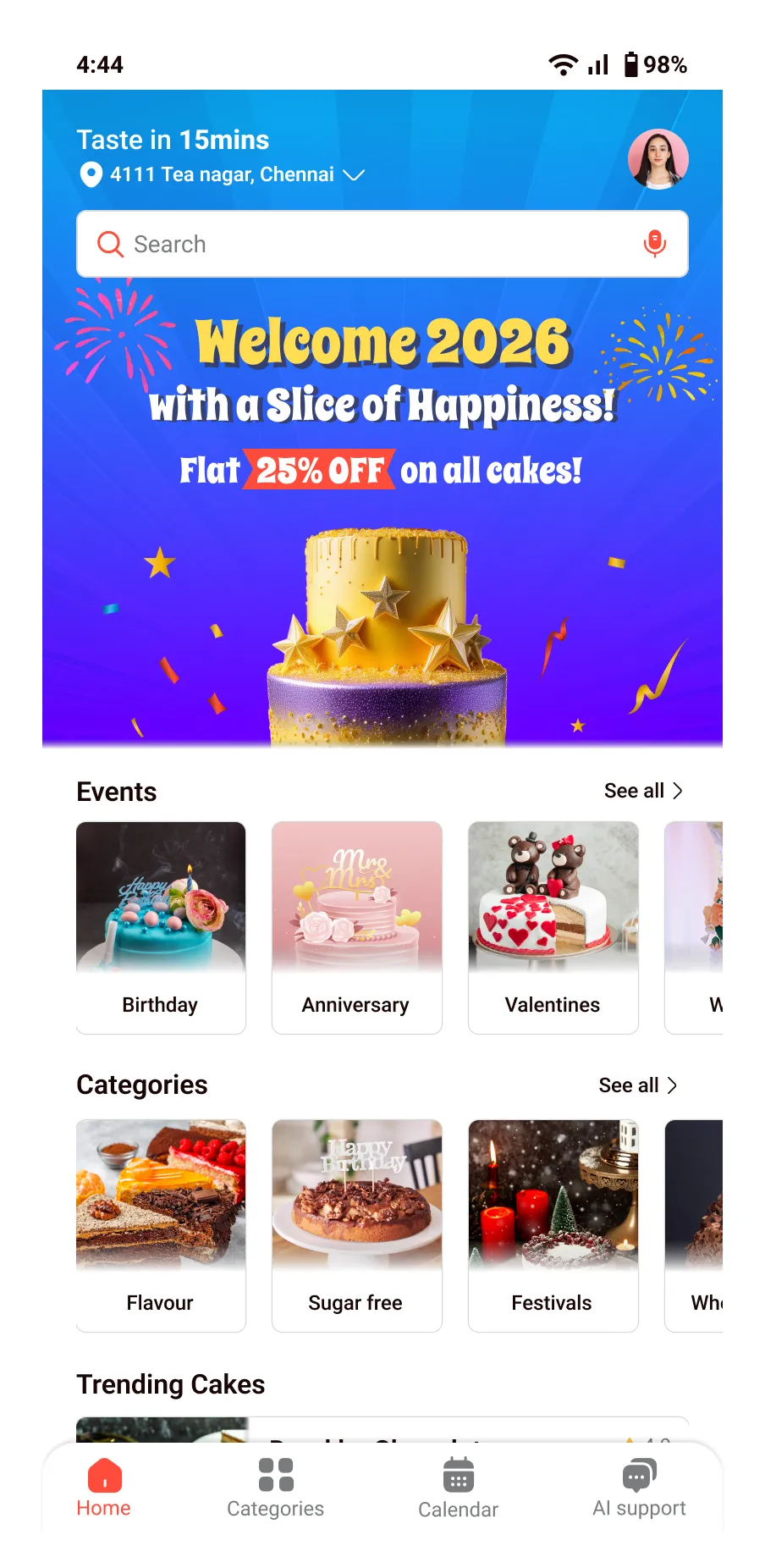765x1568 pixels.
Task: Switch to the Categories tab
Action: tap(276, 1488)
